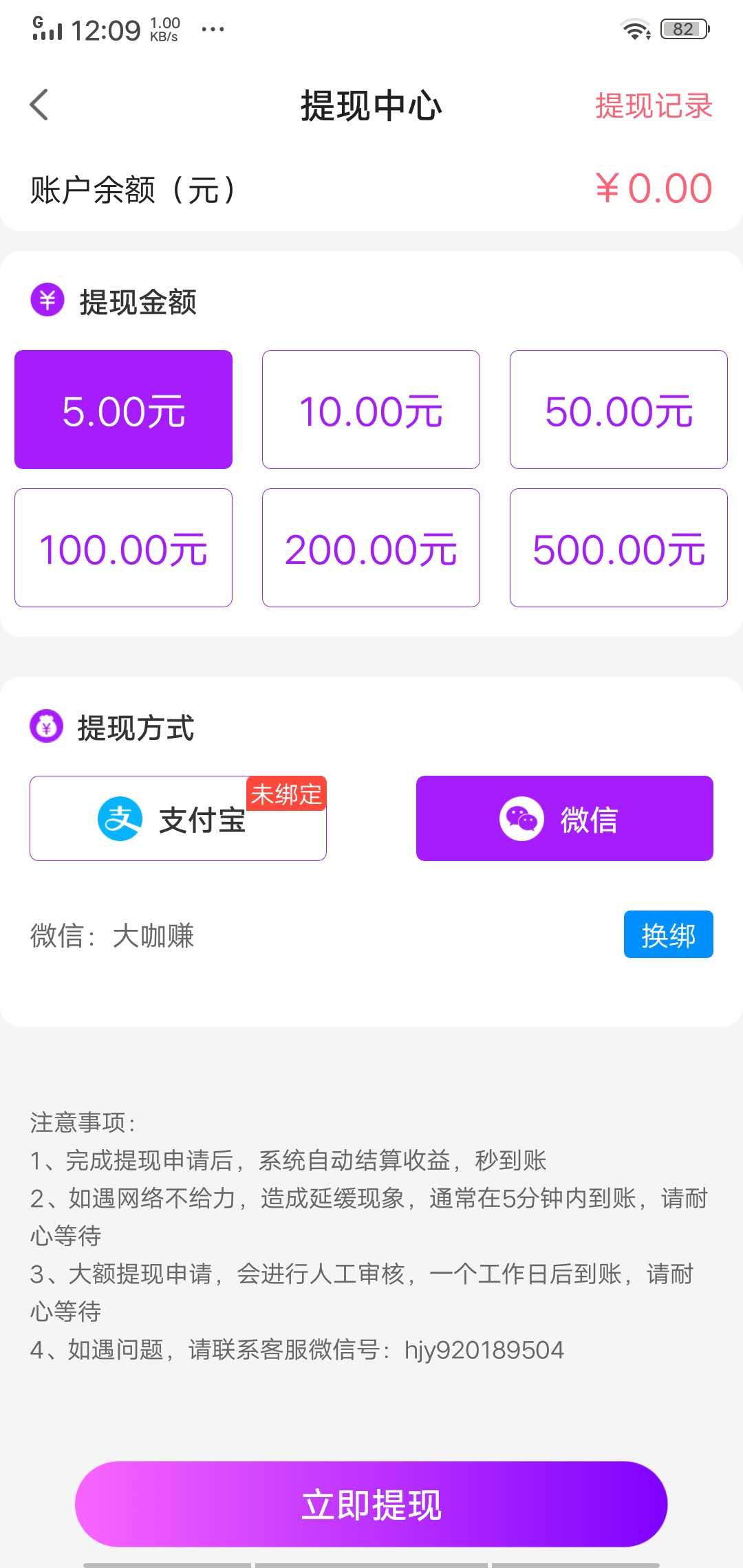
Task: Tap the ellipsis icon near the clock
Action: [x=211, y=29]
